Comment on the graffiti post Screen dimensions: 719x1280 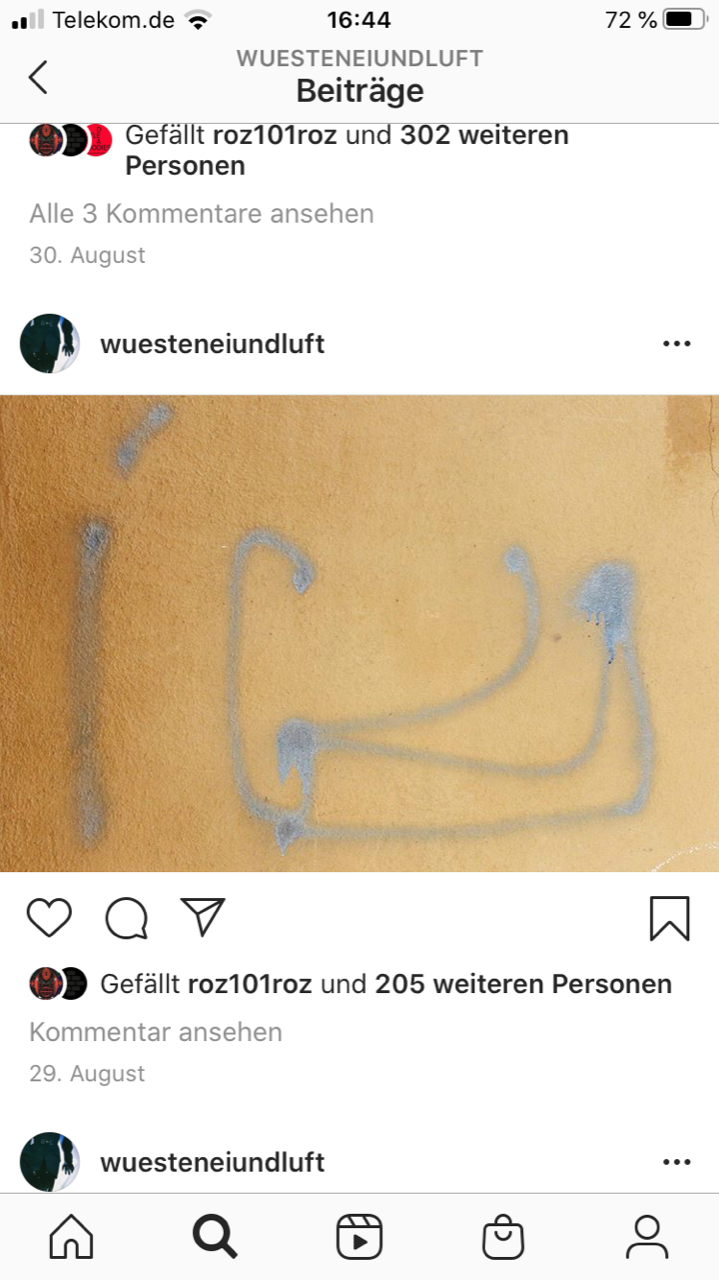coord(127,918)
